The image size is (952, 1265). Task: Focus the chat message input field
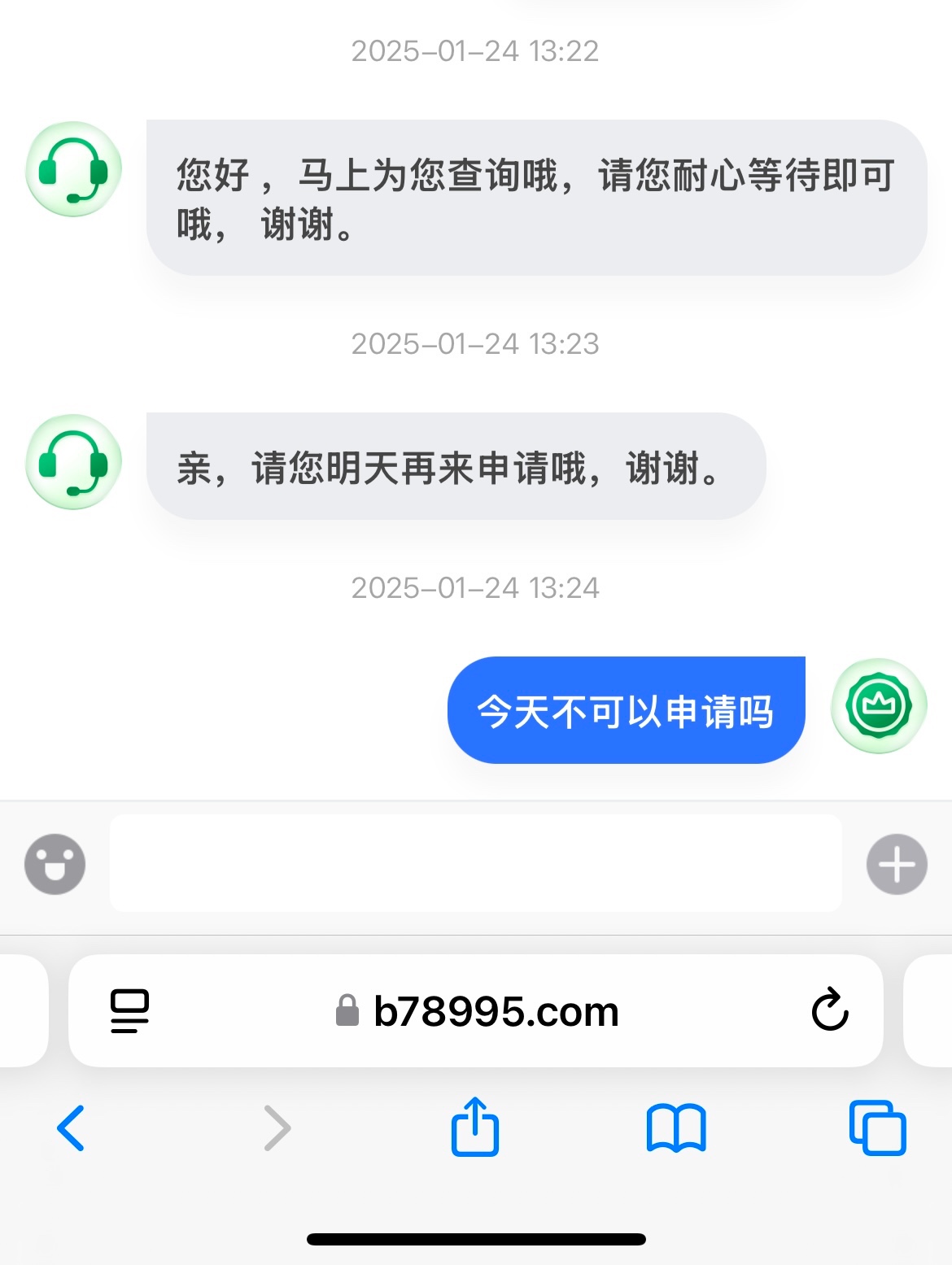pyautogui.click(x=475, y=863)
